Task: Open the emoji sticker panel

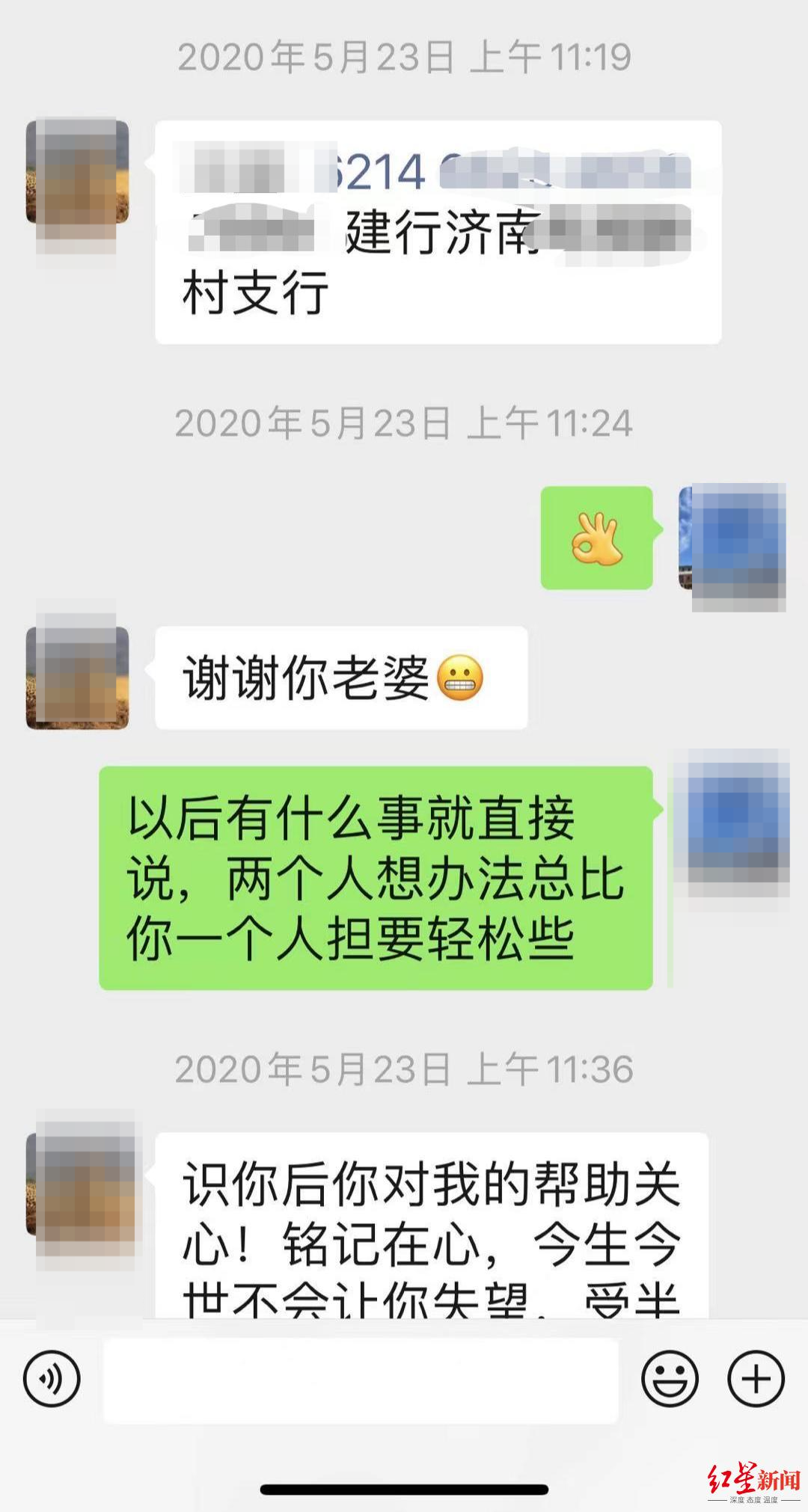Action: pos(670,1378)
